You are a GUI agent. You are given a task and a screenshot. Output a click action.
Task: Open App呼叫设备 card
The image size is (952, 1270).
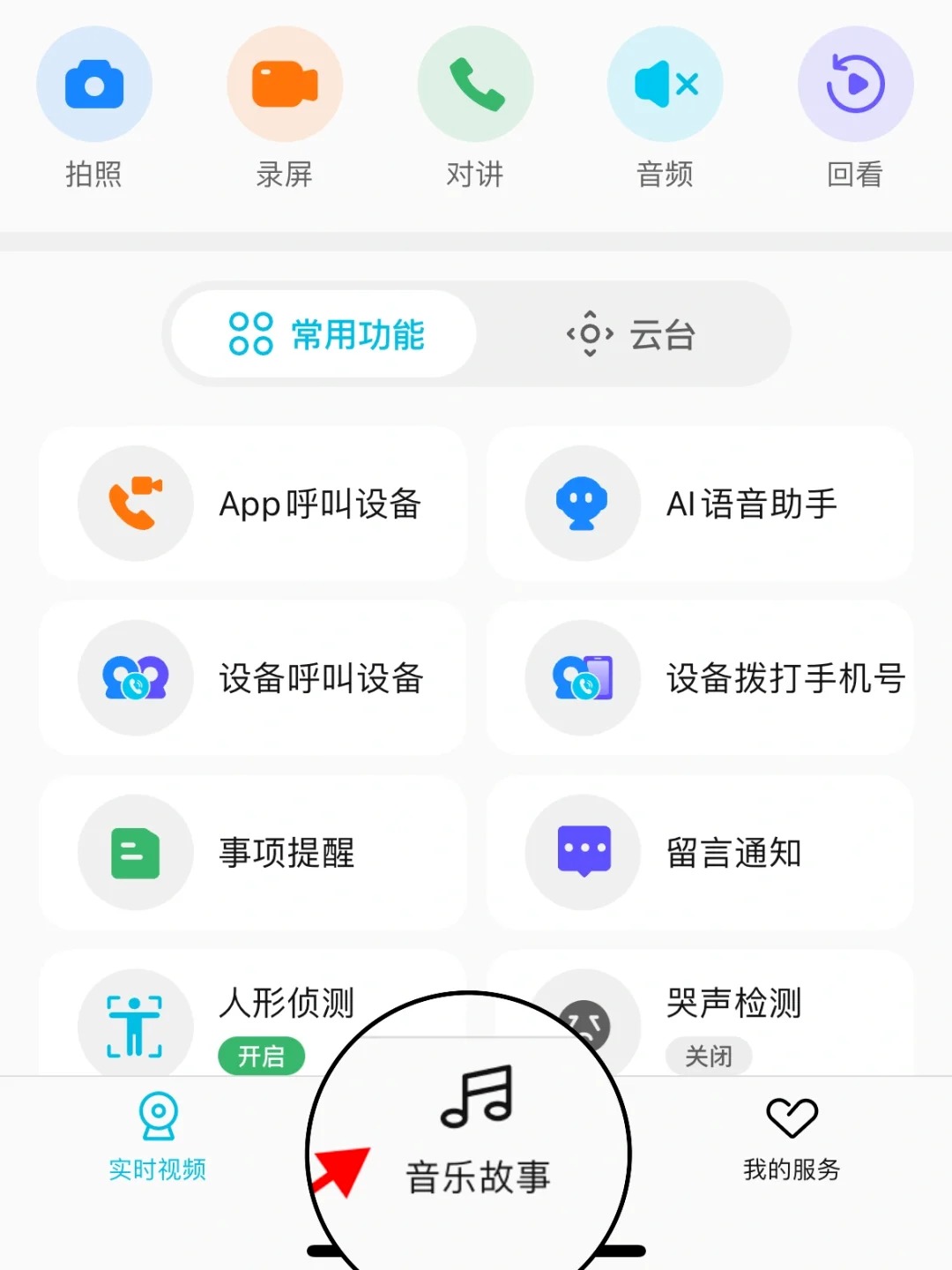tap(253, 504)
